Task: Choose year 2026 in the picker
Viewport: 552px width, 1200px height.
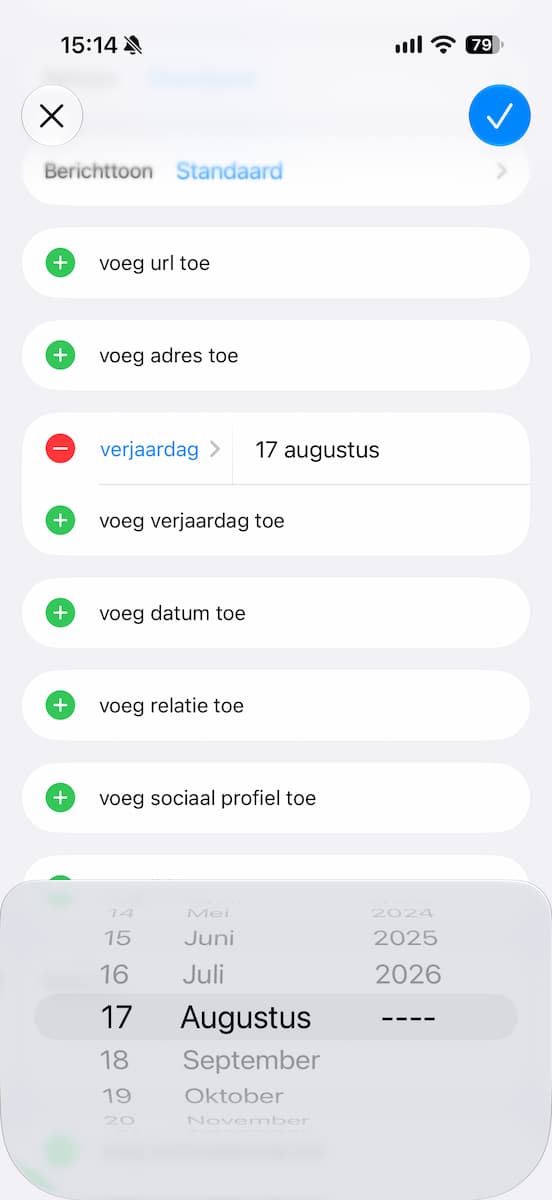Action: (x=408, y=975)
